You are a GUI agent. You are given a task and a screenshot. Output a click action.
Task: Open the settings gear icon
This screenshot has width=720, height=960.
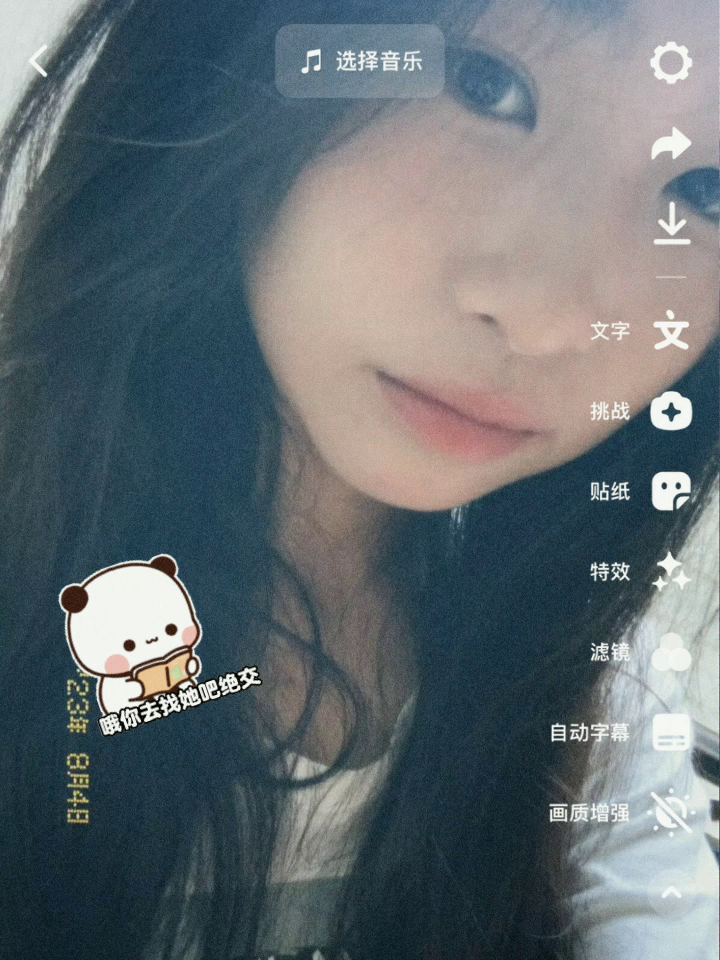pos(671,63)
